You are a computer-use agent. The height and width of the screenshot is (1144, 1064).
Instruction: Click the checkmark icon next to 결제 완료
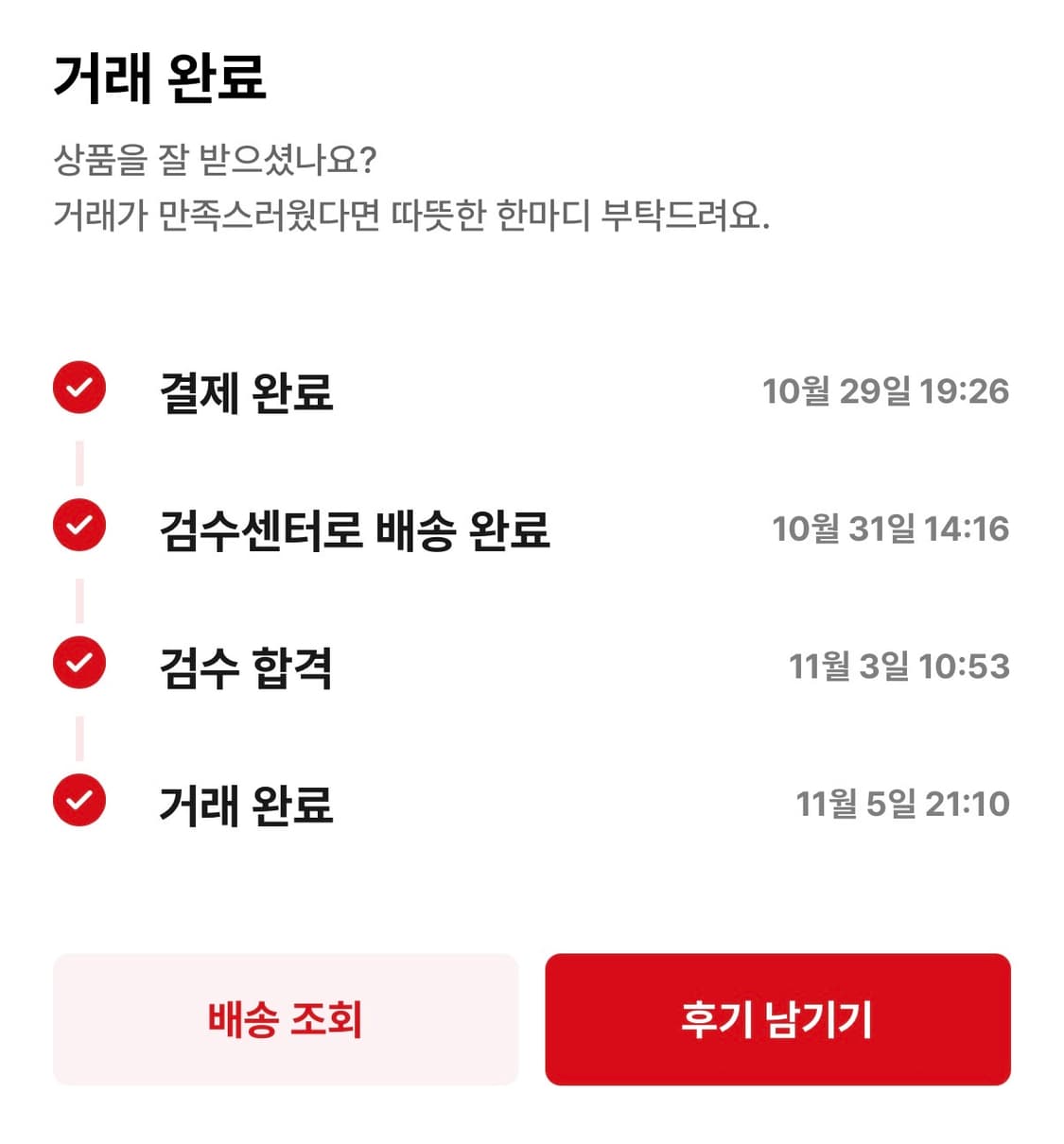point(79,386)
